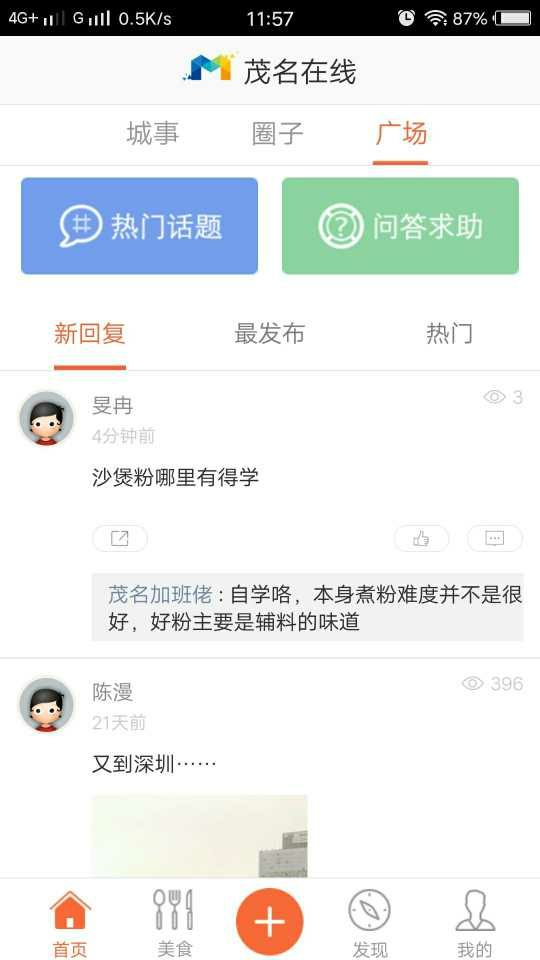
Task: View the photo in 陈漫's post
Action: point(200,836)
